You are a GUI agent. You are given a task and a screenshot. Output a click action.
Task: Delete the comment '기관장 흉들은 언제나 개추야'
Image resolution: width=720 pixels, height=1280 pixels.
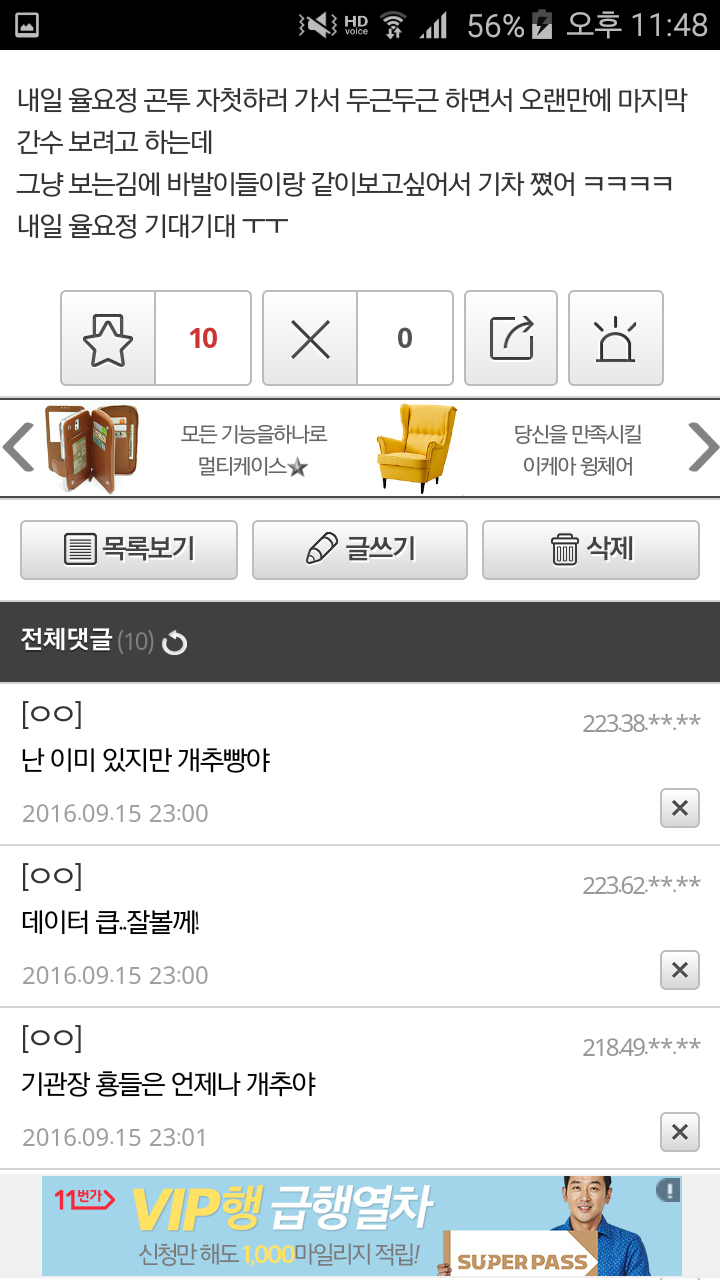[x=679, y=1132]
